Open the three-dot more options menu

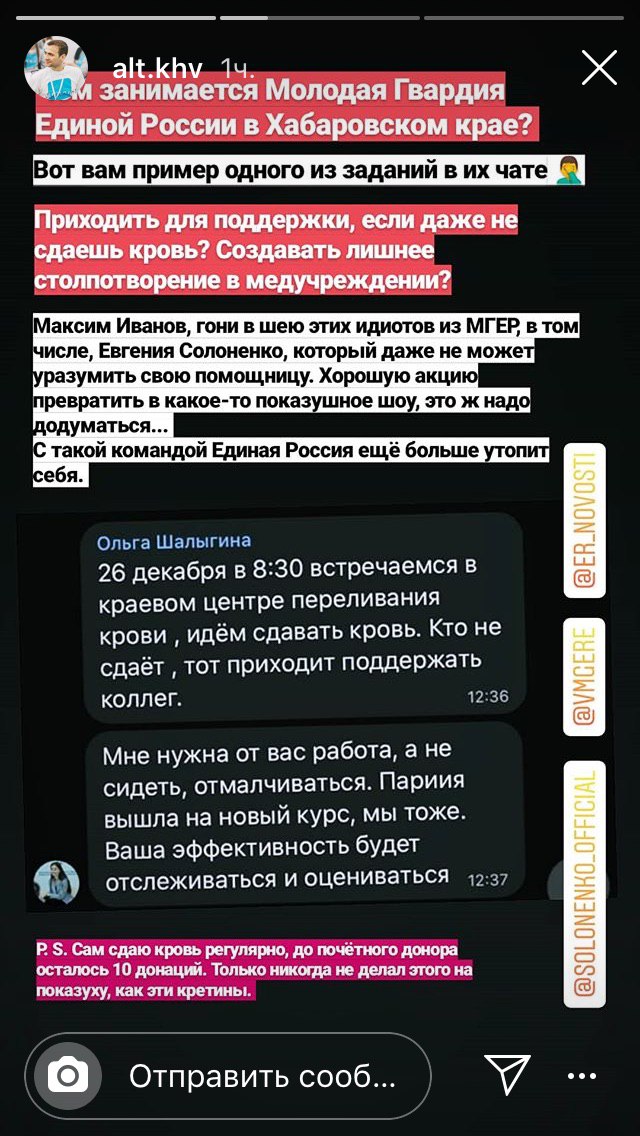[581, 1076]
